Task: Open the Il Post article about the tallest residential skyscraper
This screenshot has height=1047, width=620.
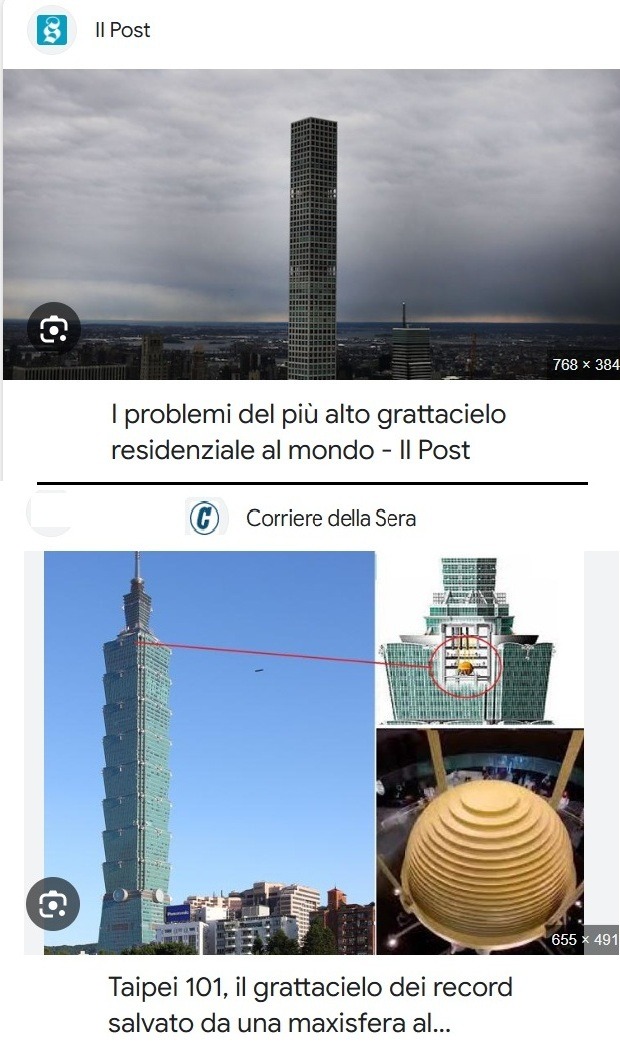Action: coord(308,431)
